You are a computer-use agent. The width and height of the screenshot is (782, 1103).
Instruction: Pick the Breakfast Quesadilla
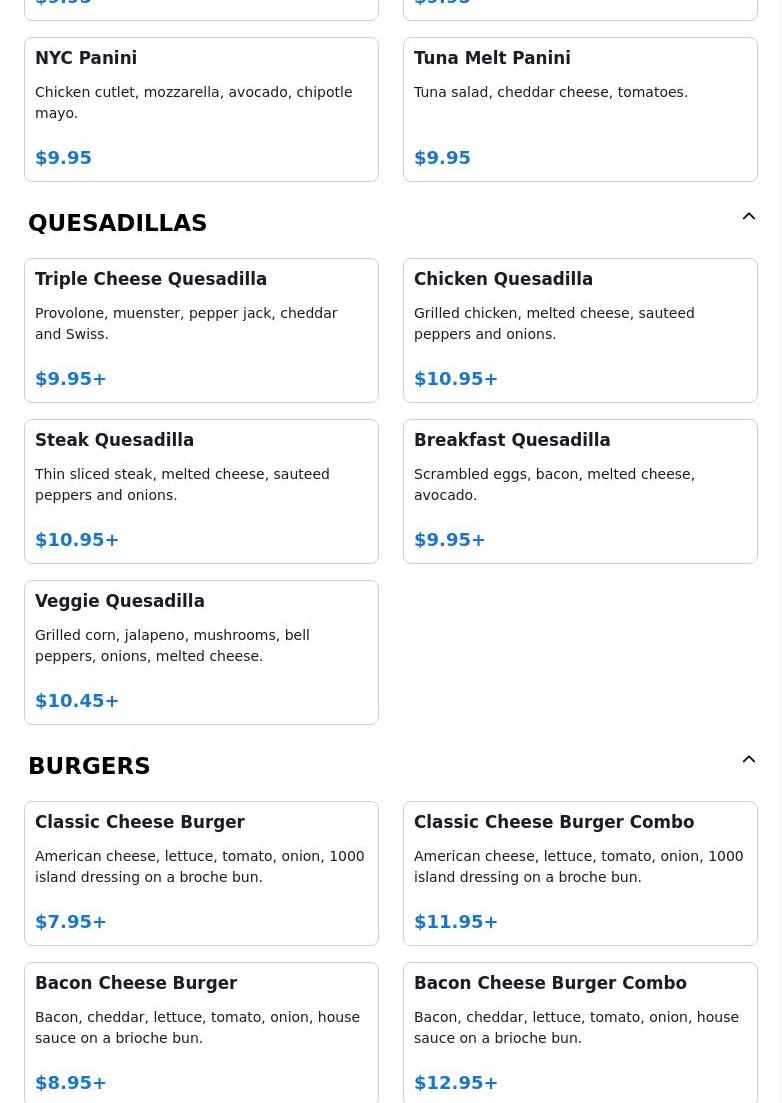click(580, 491)
